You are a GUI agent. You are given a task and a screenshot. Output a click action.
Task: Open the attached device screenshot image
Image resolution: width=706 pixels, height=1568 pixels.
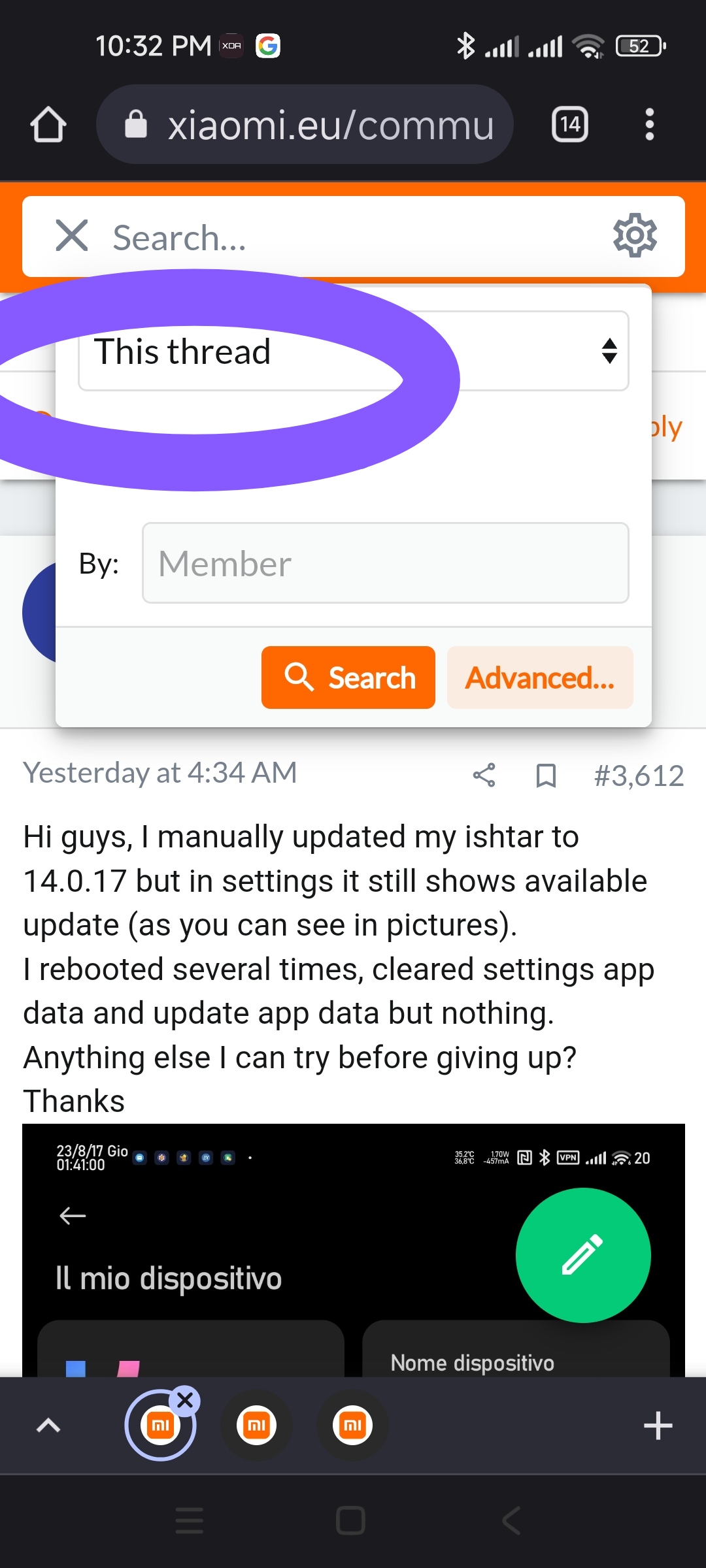354,1250
